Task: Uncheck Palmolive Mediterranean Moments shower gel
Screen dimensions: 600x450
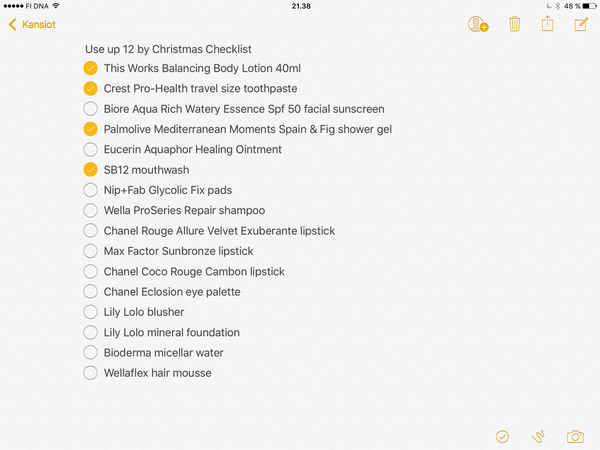Action: (90, 129)
